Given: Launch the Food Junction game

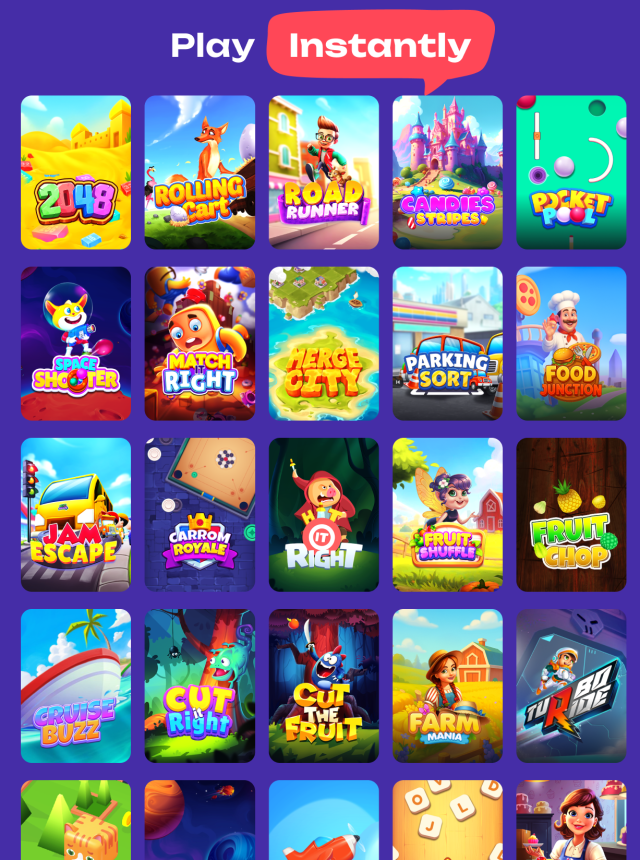Looking at the screenshot, I should click(571, 343).
